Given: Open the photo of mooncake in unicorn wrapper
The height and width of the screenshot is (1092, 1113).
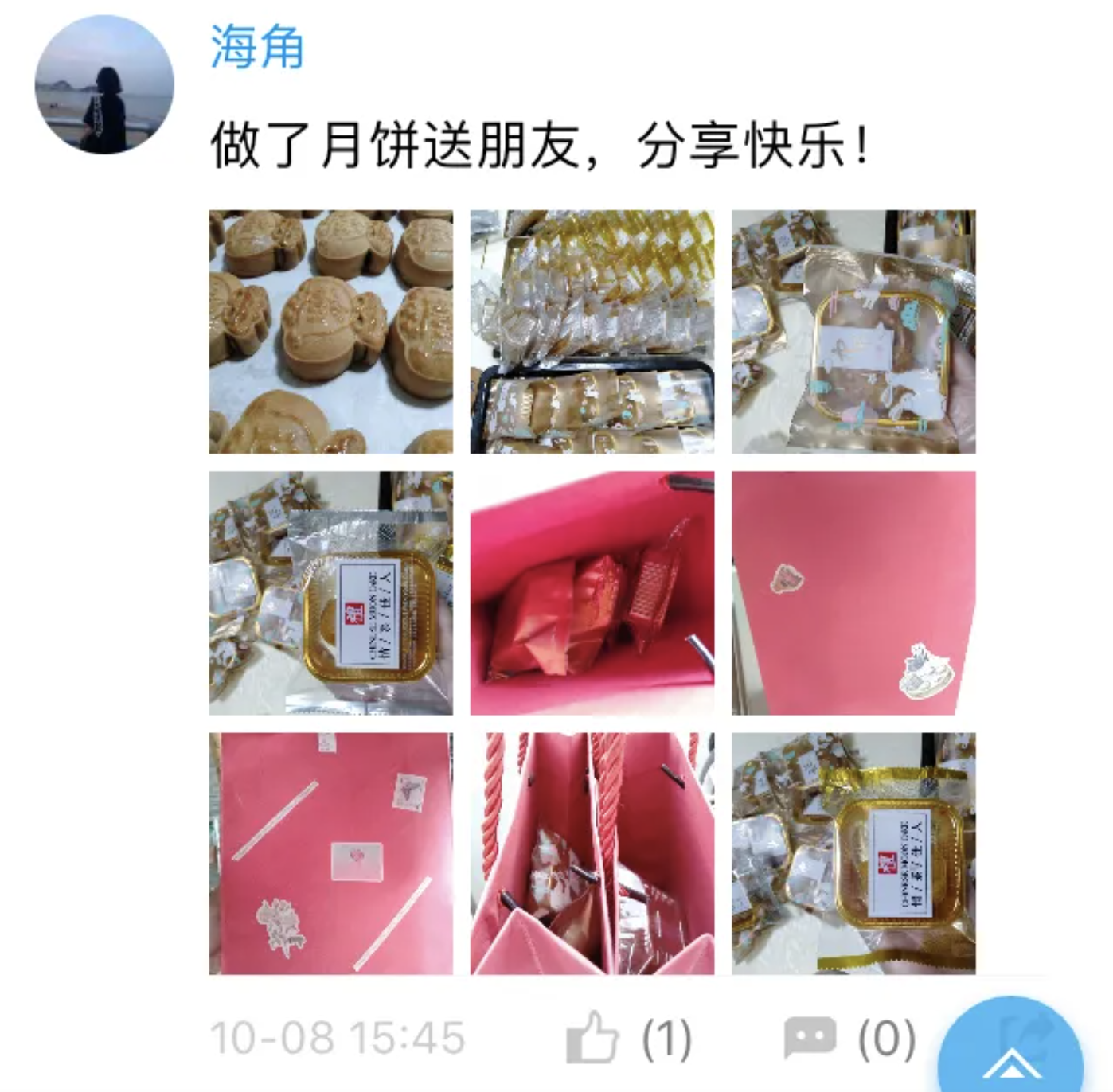Looking at the screenshot, I should coord(853,332).
